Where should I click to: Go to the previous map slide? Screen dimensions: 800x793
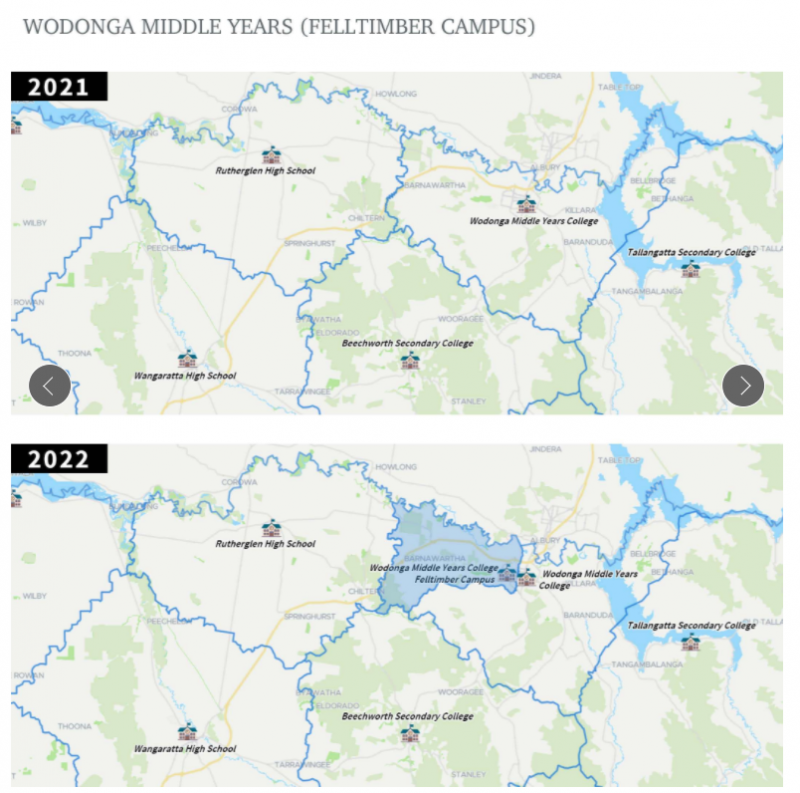50,385
